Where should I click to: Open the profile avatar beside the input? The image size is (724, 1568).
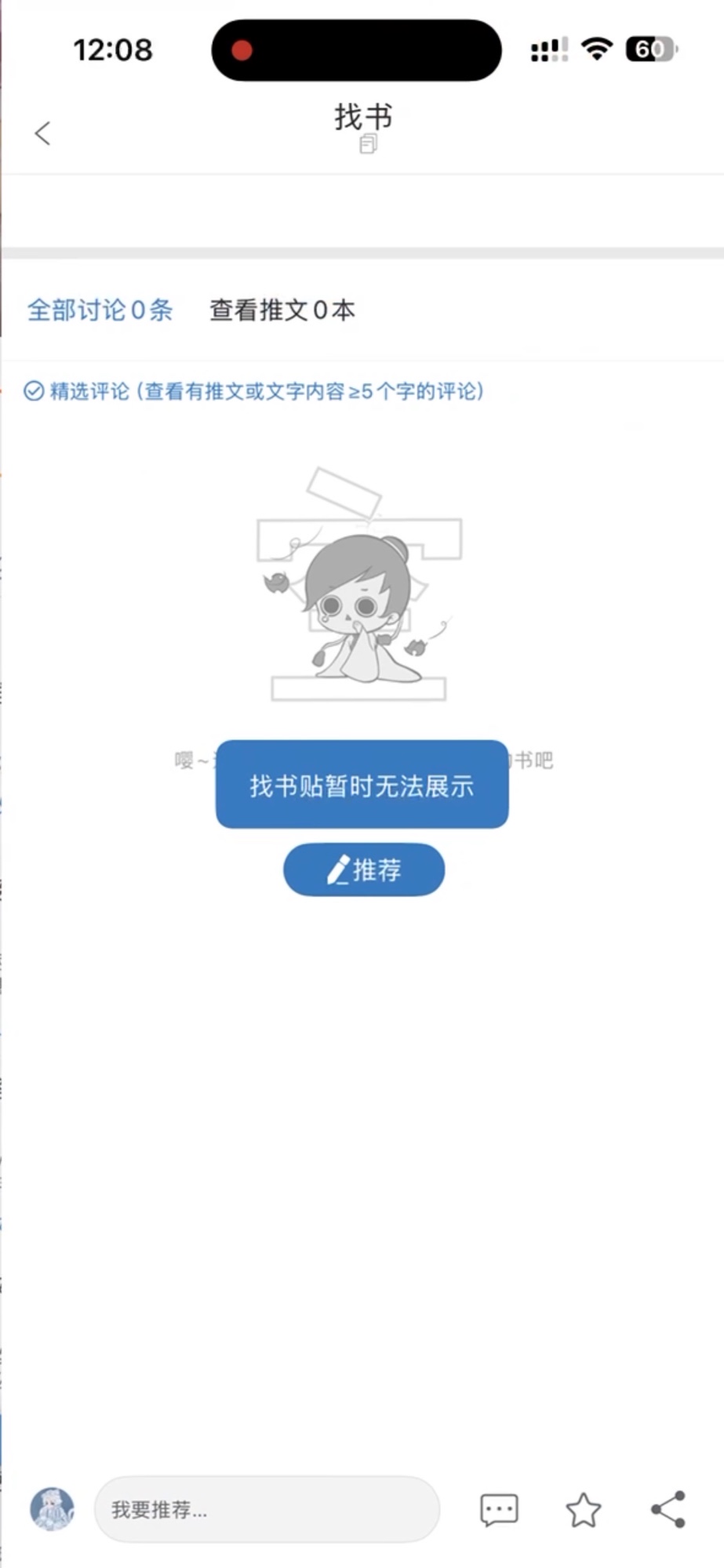53,1509
